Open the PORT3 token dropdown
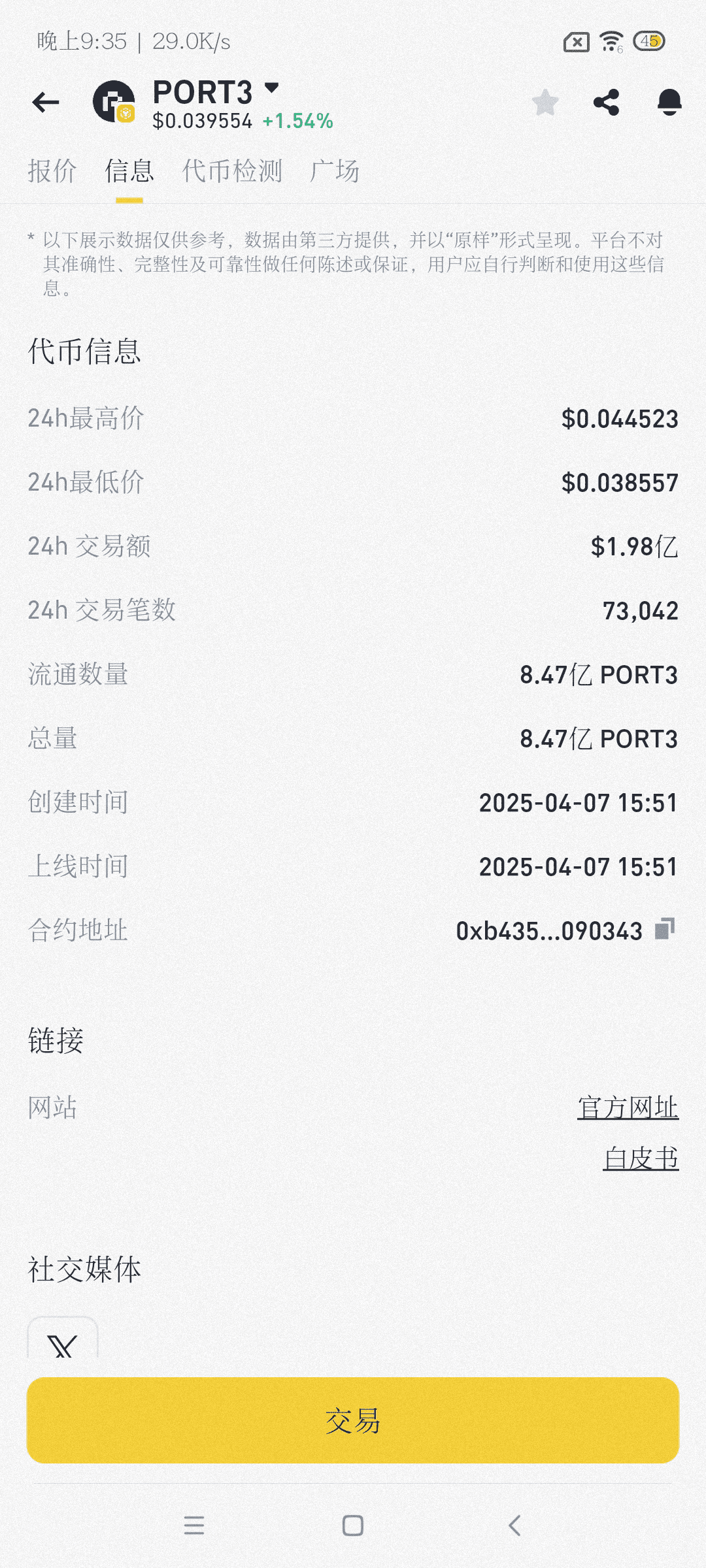The height and width of the screenshot is (1568, 706). (x=271, y=88)
